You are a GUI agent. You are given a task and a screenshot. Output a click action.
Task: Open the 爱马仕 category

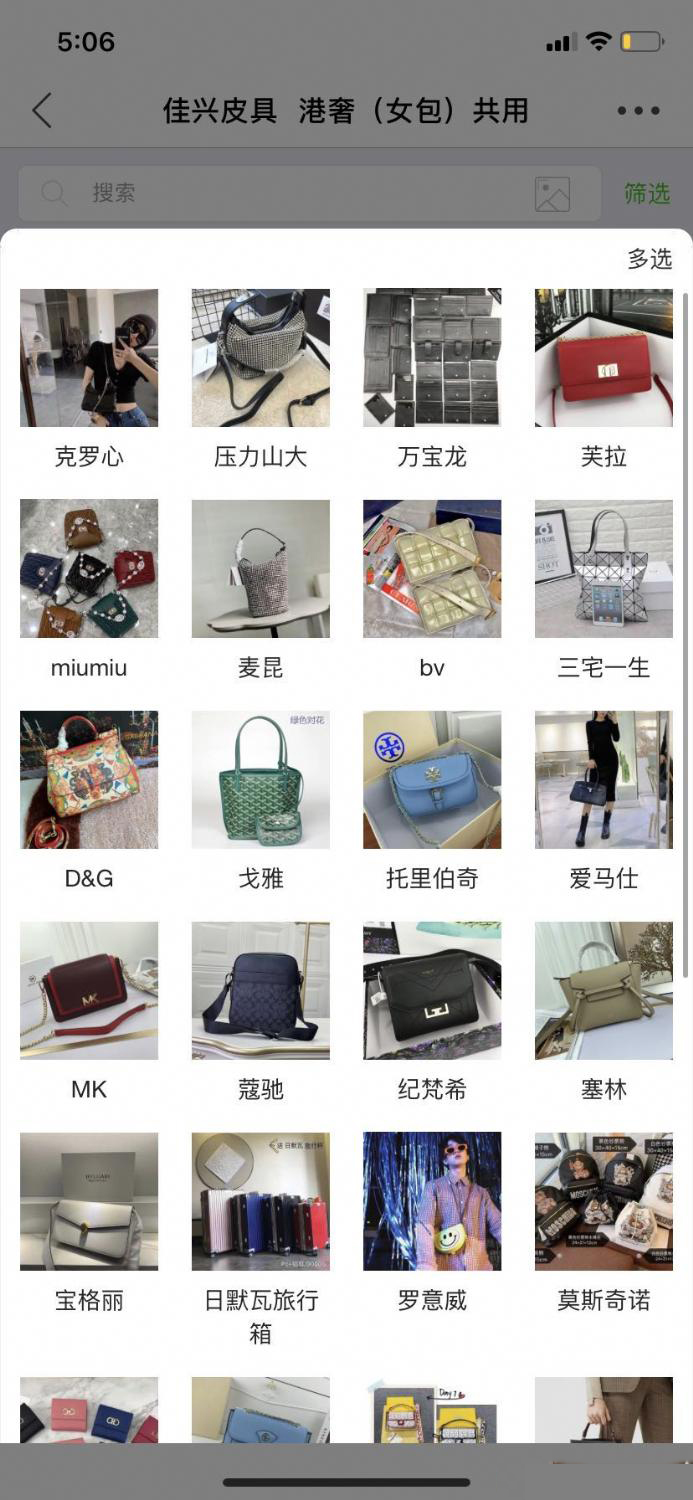[603, 780]
